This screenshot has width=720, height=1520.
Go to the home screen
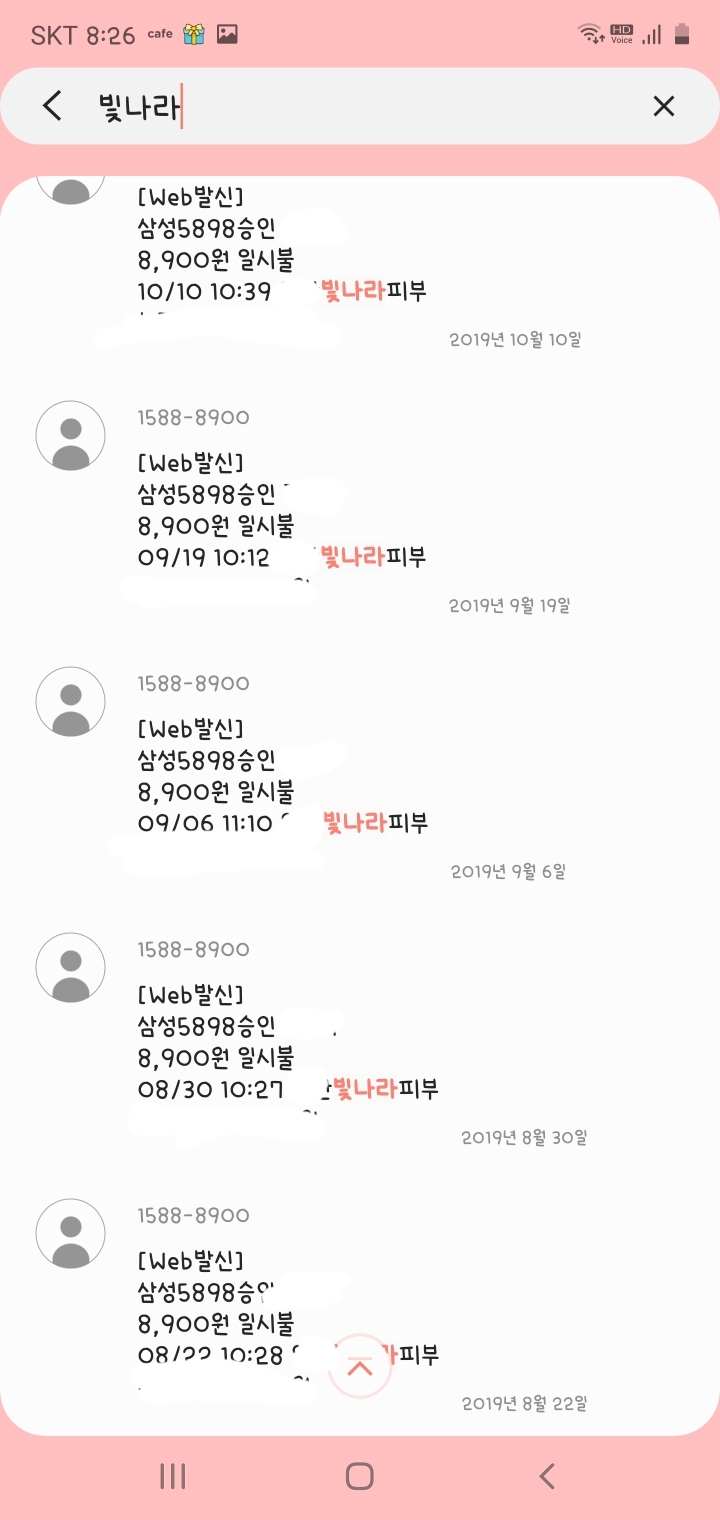pos(360,1476)
